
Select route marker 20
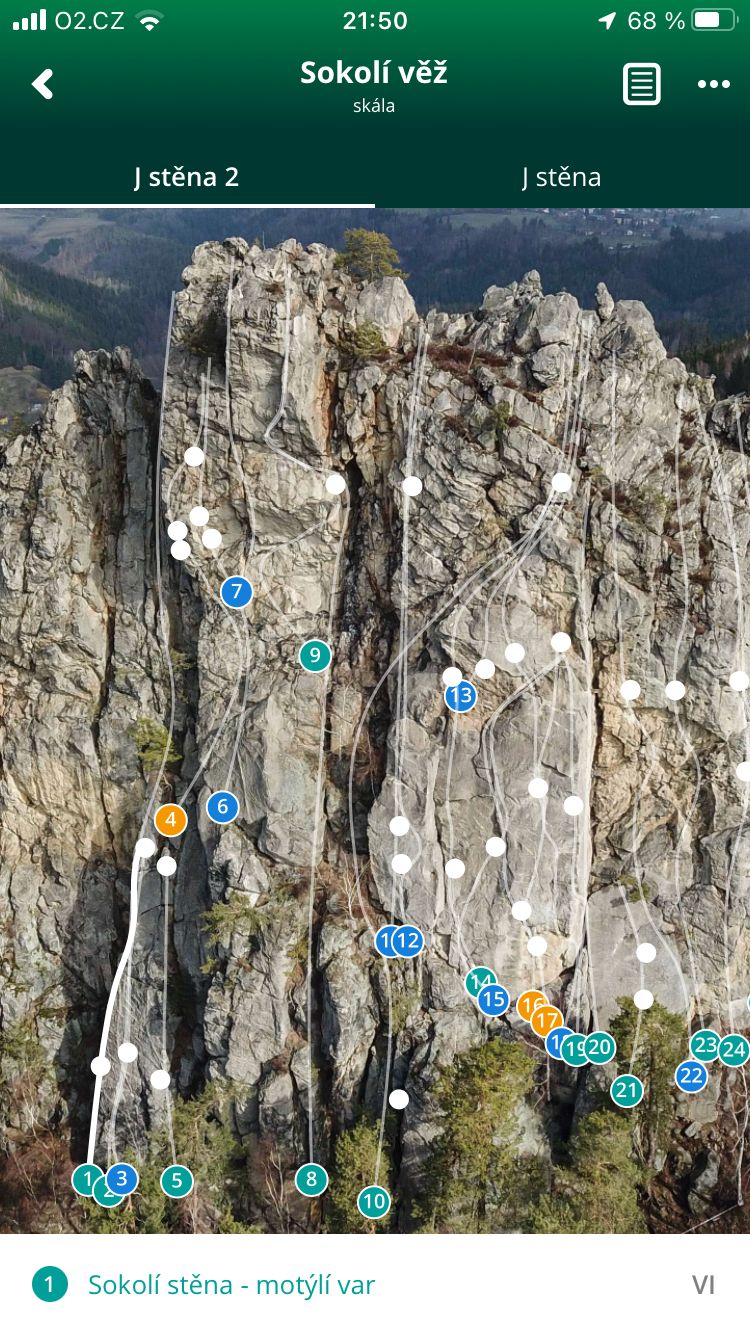[601, 1047]
